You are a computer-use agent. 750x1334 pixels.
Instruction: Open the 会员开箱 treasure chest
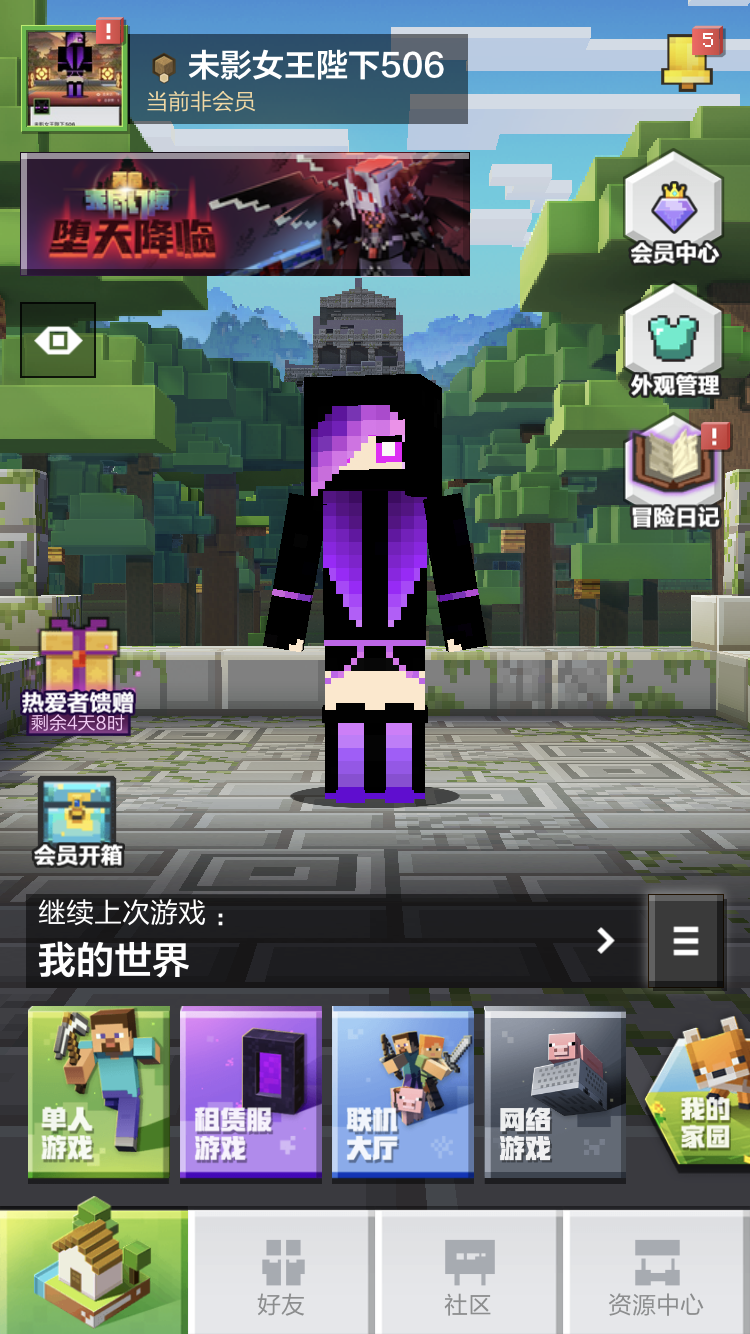coord(78,821)
